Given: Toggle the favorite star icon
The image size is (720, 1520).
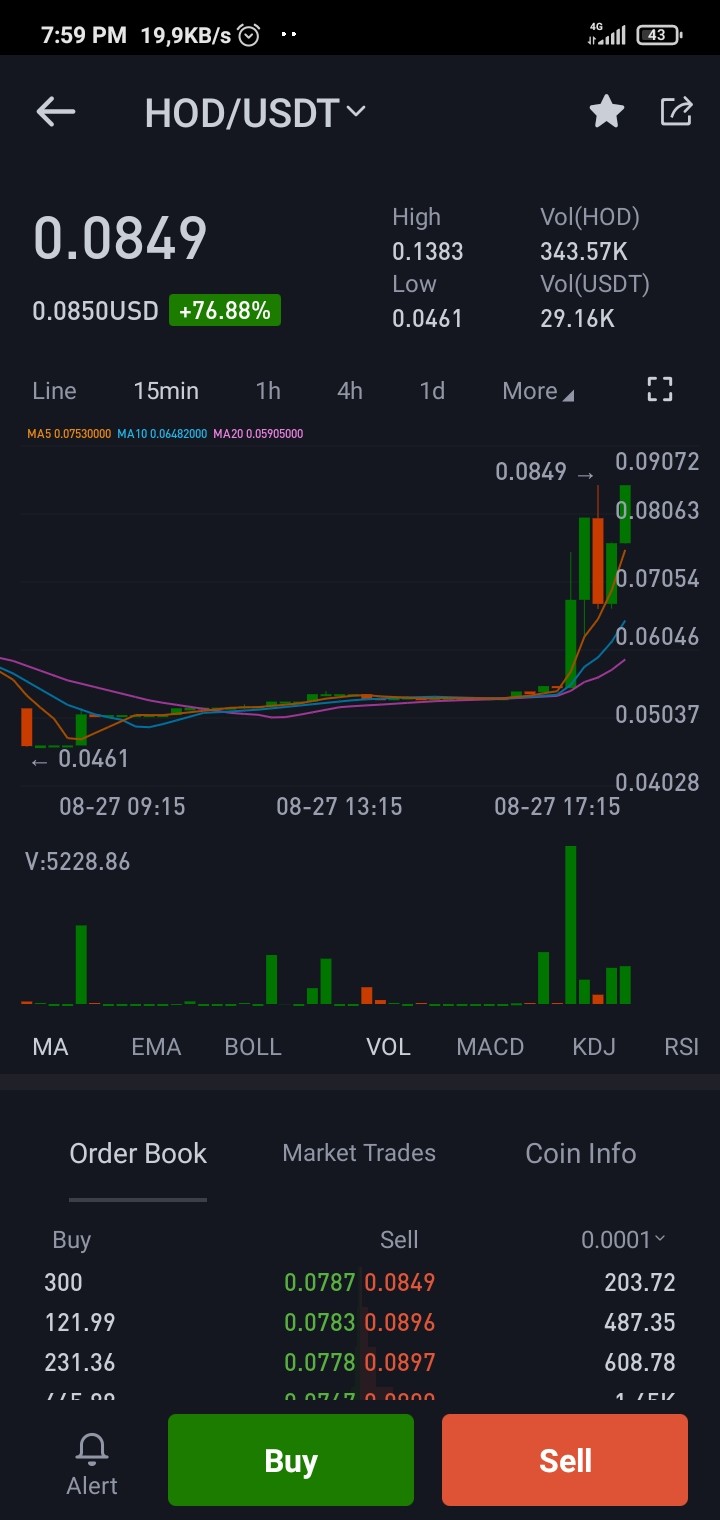Looking at the screenshot, I should pyautogui.click(x=607, y=112).
